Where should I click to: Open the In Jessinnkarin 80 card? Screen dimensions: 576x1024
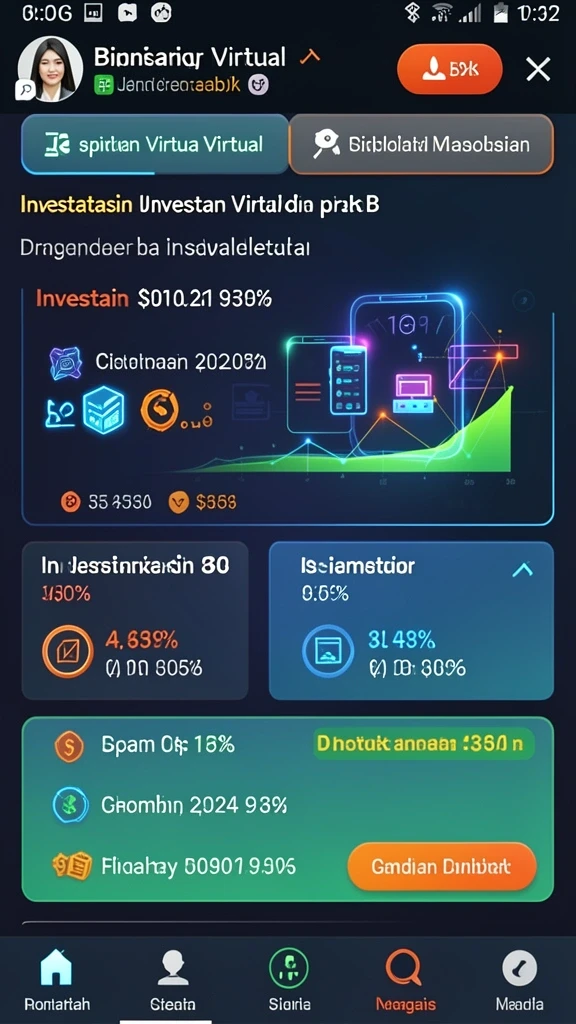(x=135, y=620)
